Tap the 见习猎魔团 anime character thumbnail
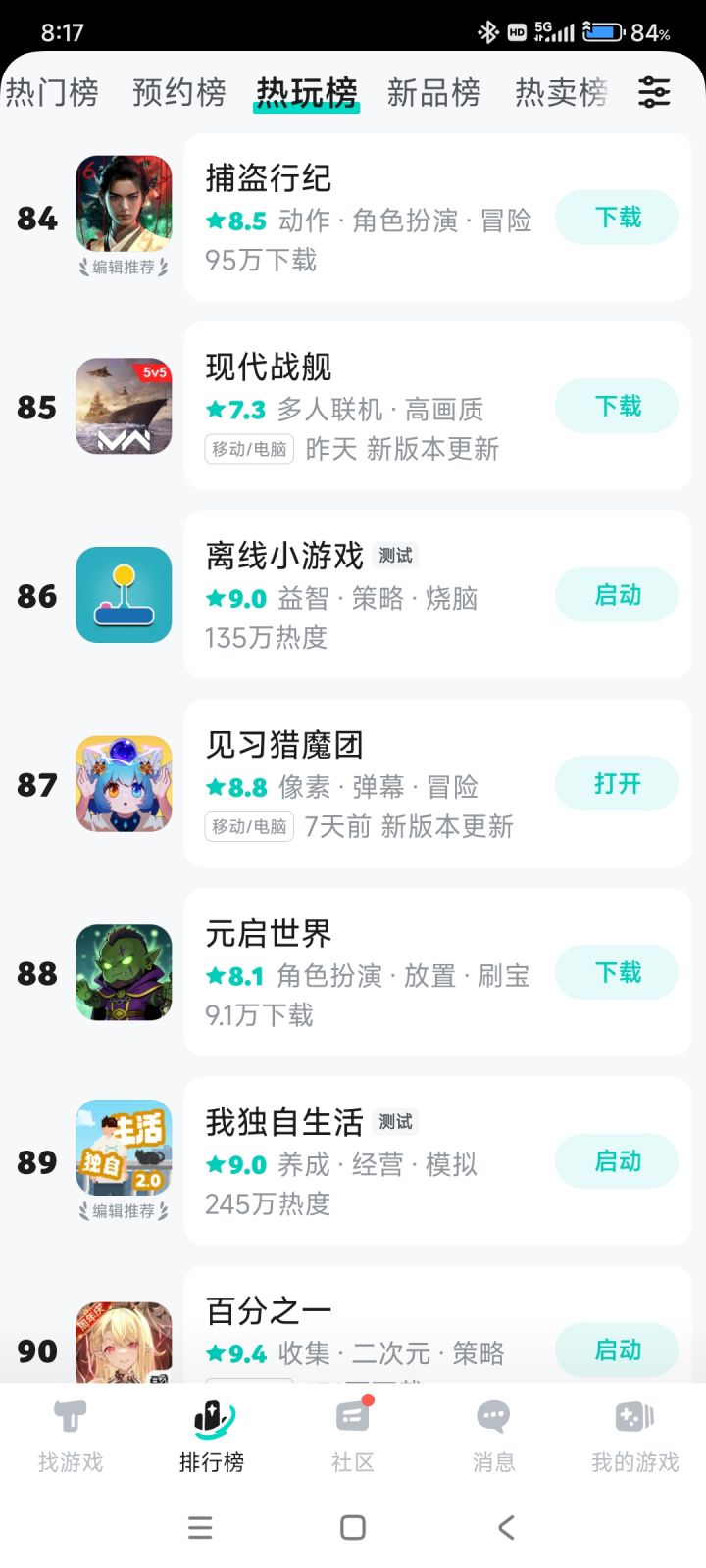 pyautogui.click(x=124, y=784)
